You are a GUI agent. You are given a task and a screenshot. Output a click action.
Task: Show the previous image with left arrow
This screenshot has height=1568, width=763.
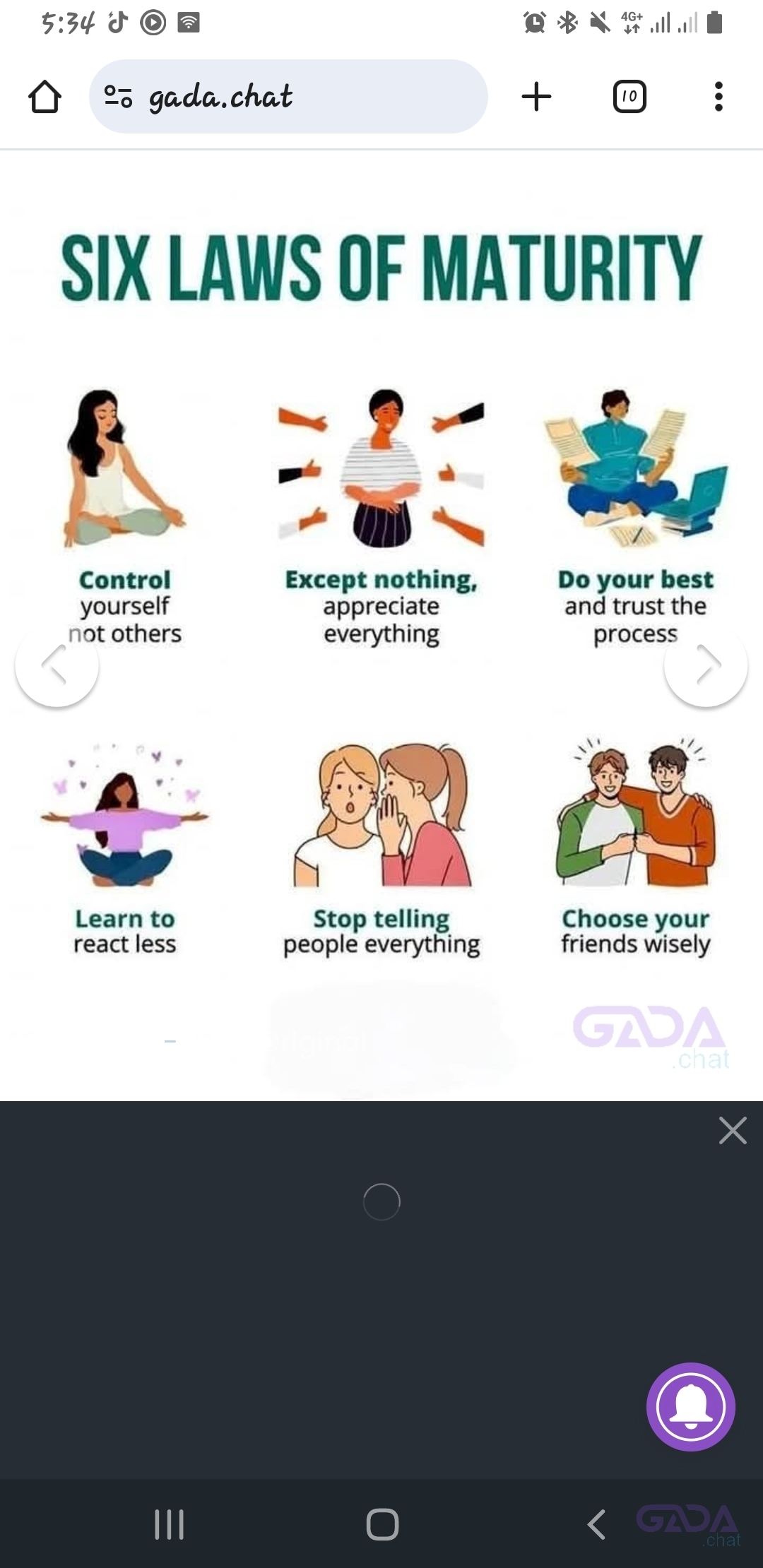pos(57,665)
